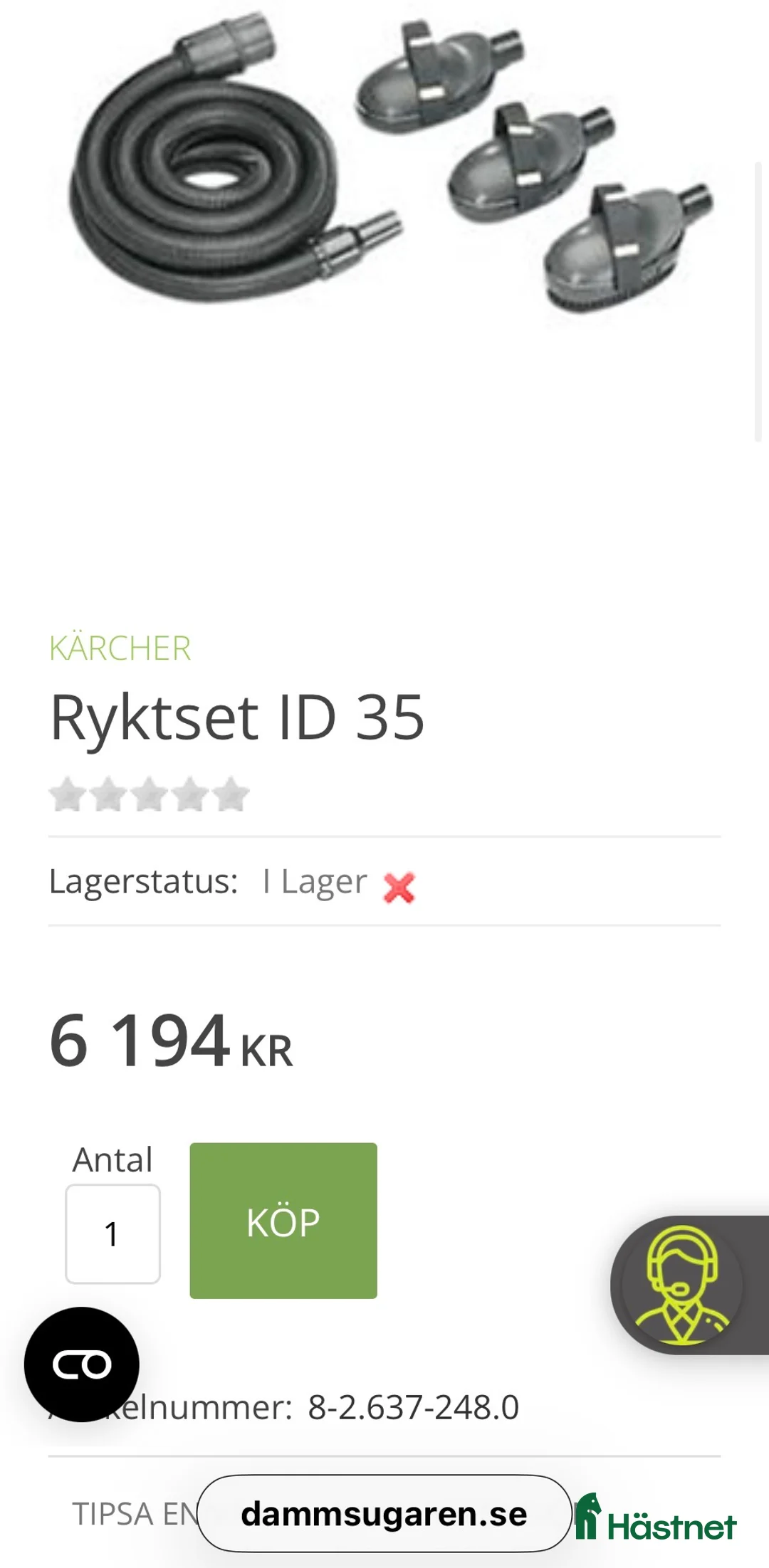Select the Antal quantity field
Viewport: 769px width, 1568px height.
point(113,1231)
